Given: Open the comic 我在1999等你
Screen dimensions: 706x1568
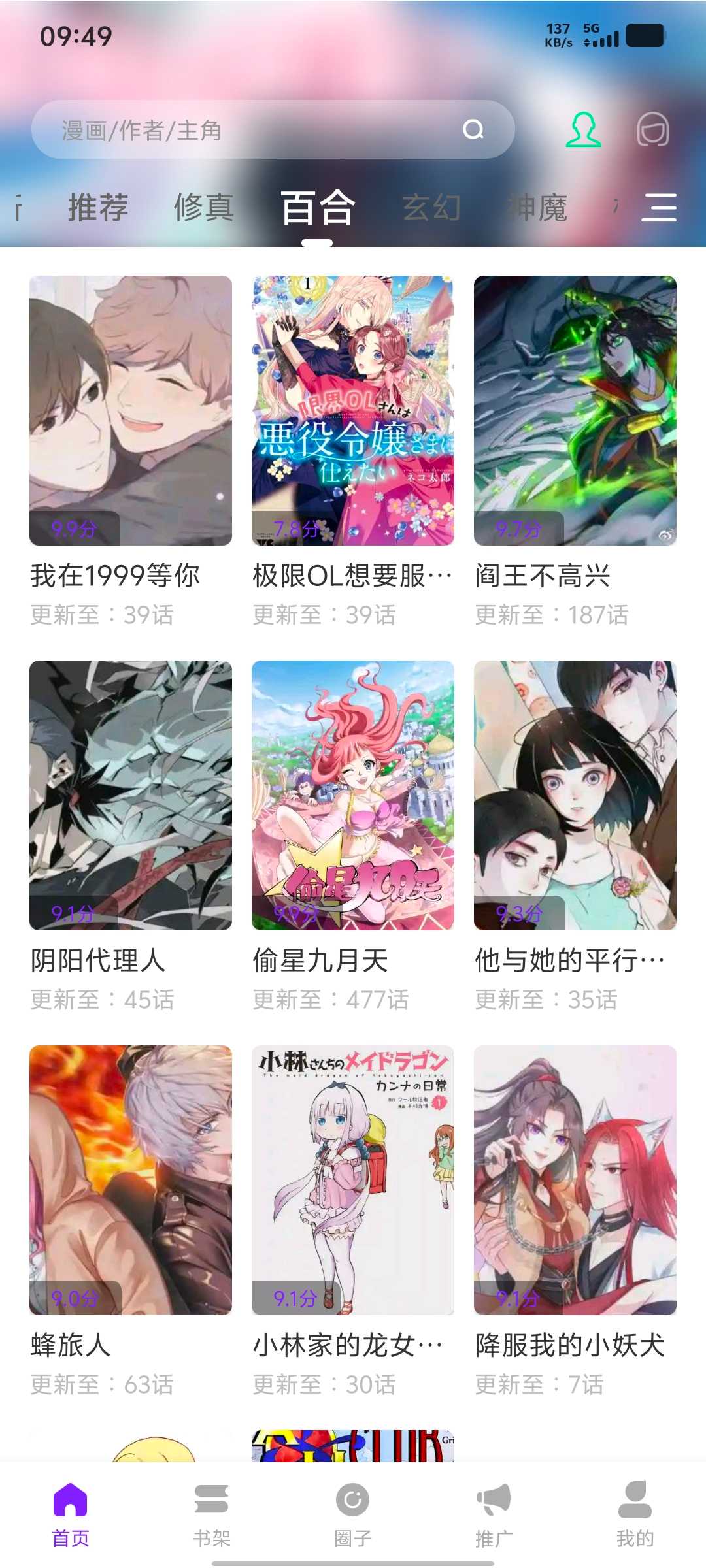Looking at the screenshot, I should click(x=131, y=410).
